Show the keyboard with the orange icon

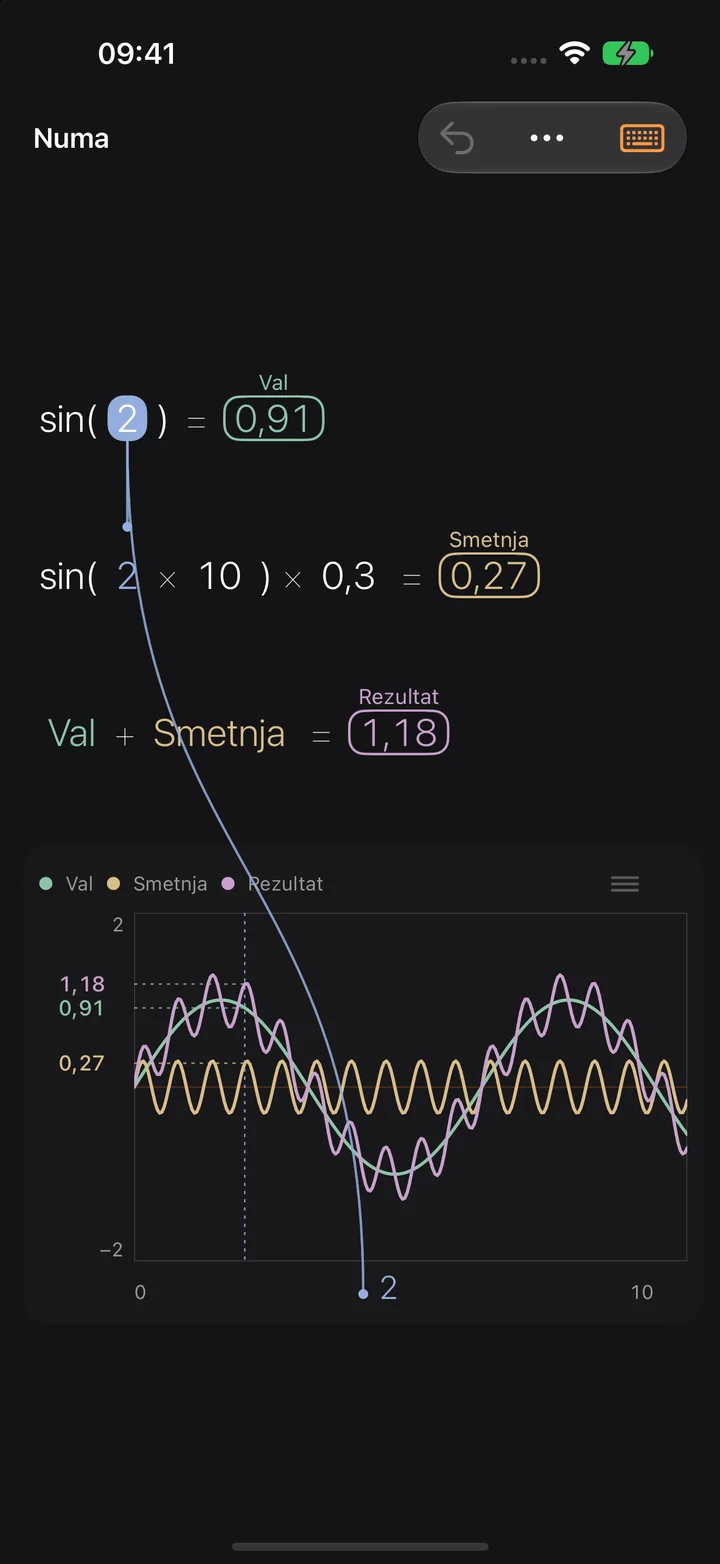pos(641,138)
